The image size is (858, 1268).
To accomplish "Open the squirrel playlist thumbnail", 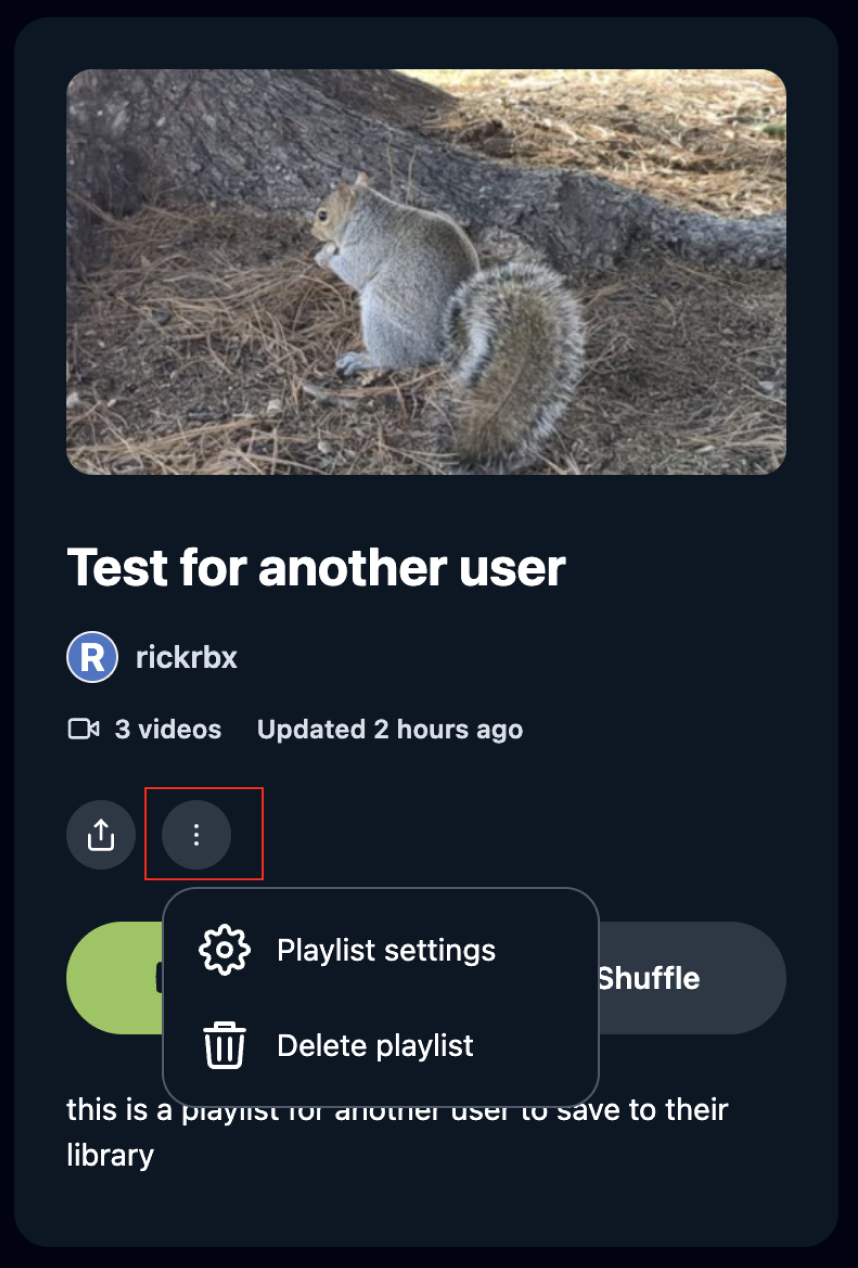I will [x=426, y=271].
